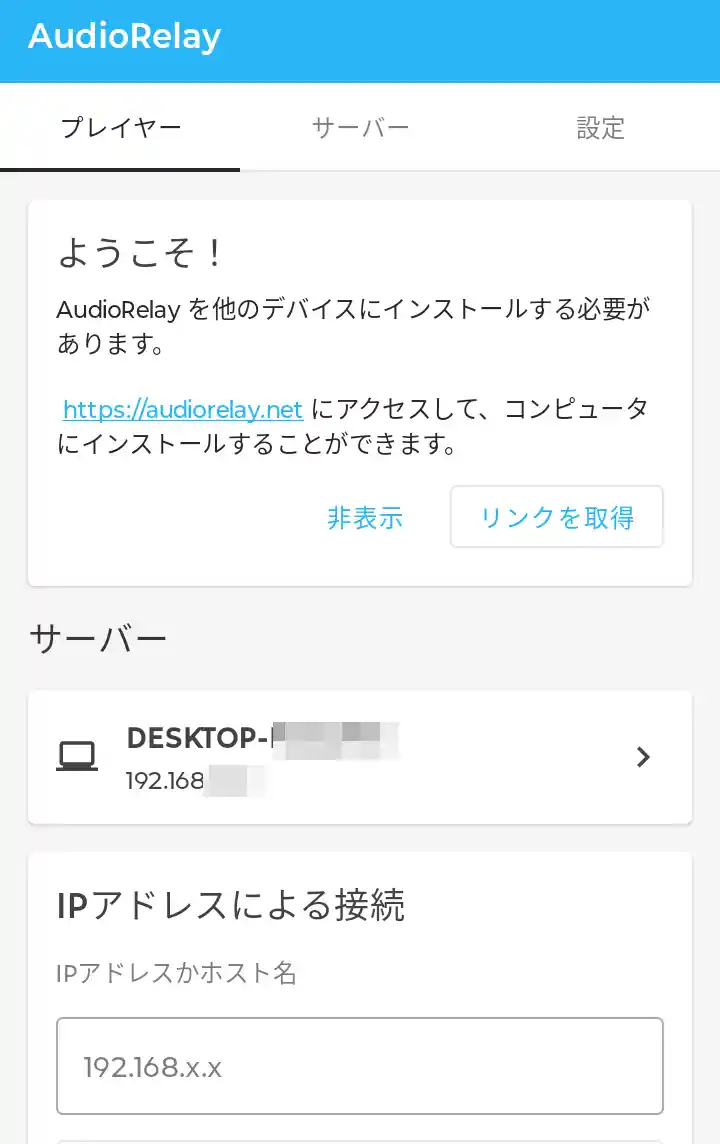Tap the サーバー section header
This screenshot has width=720, height=1144.
[97, 636]
